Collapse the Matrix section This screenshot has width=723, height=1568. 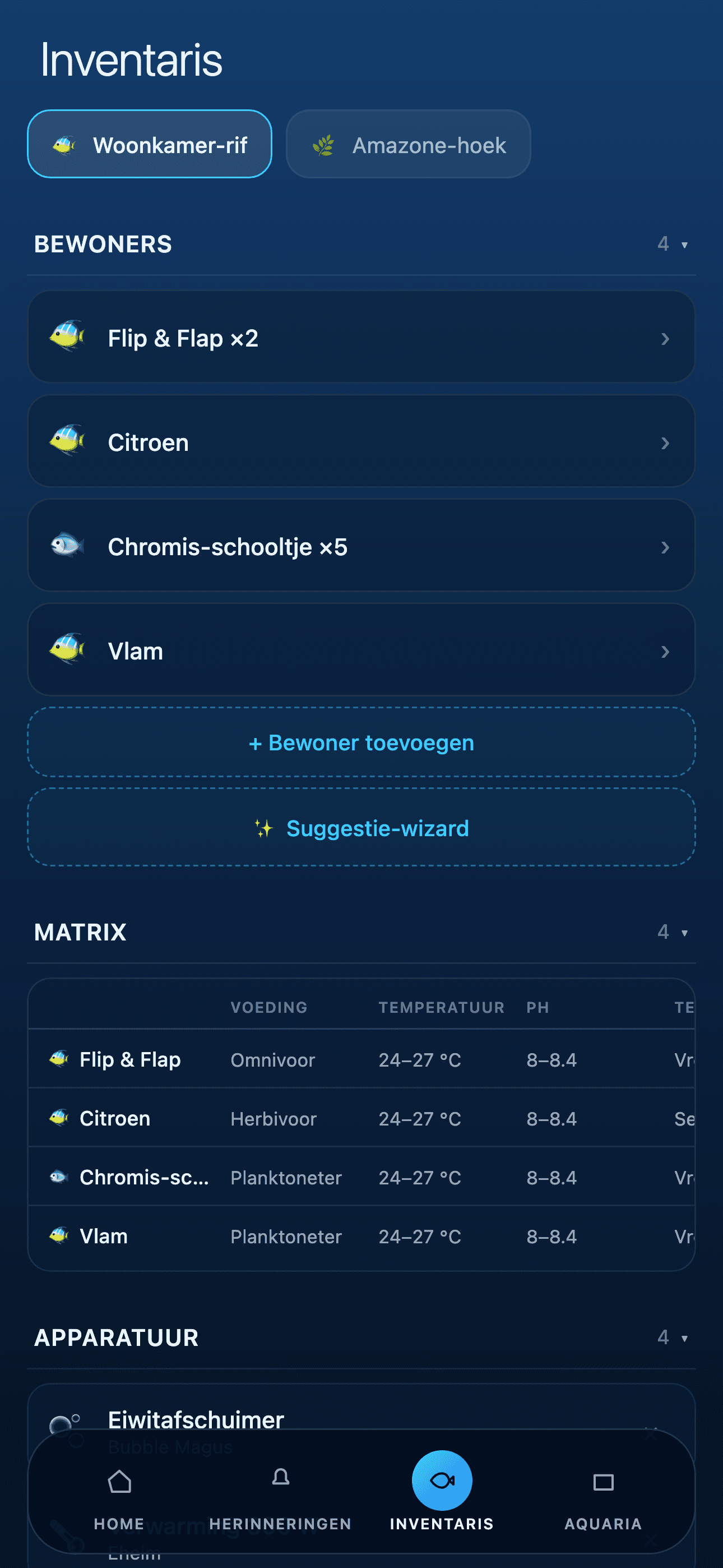point(361,932)
